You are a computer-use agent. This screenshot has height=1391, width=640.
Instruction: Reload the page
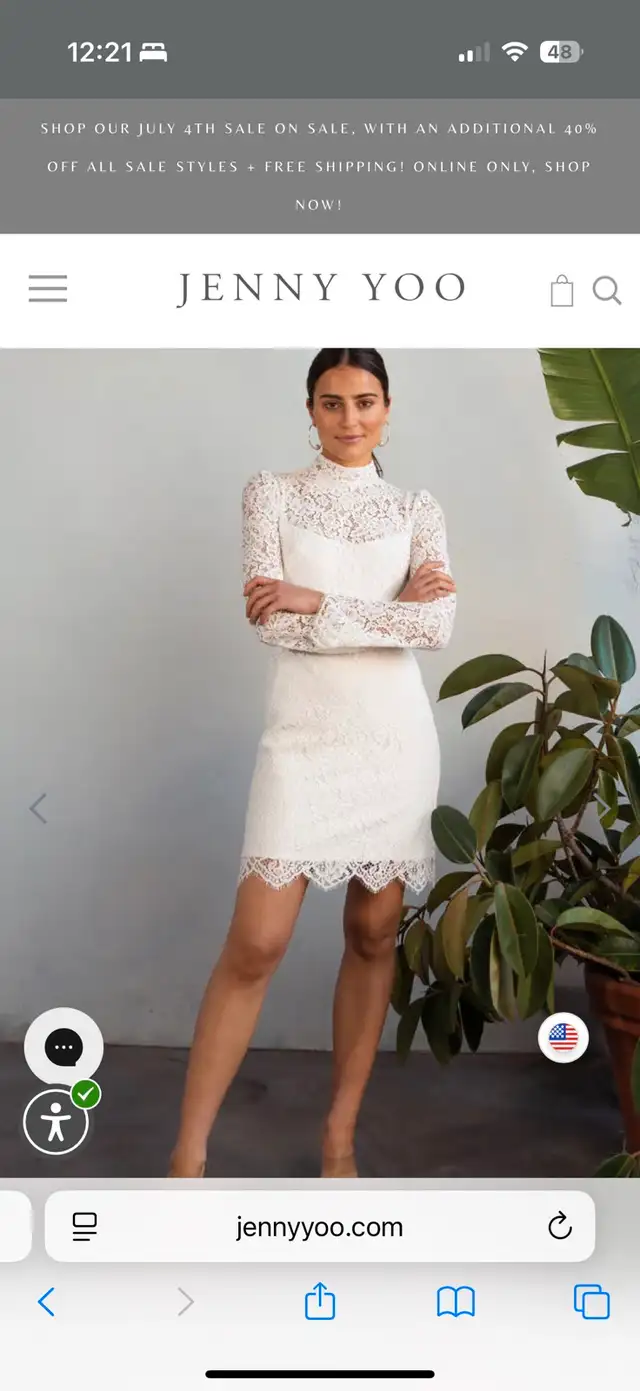[x=560, y=1227]
